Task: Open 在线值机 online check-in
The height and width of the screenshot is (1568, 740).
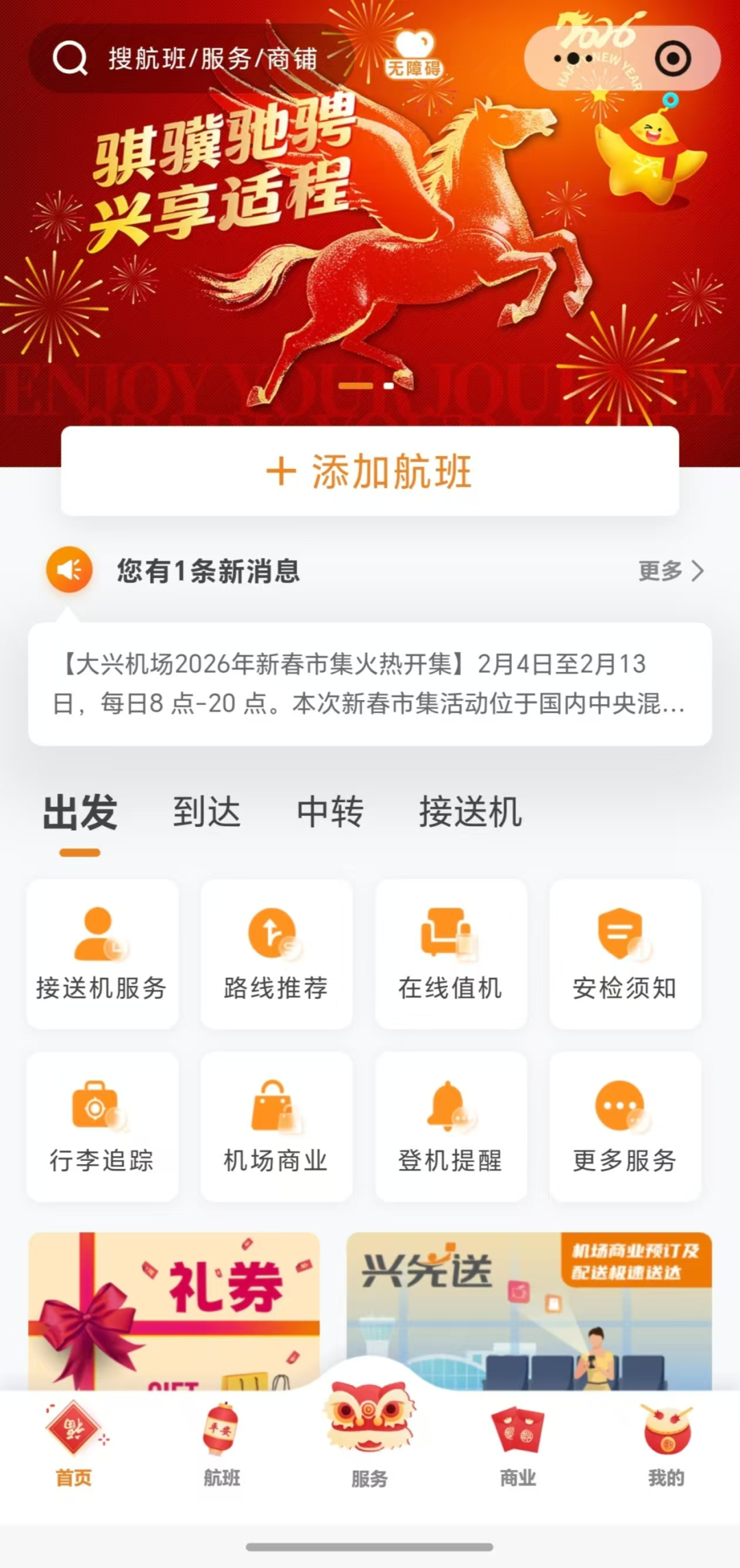Action: click(451, 953)
